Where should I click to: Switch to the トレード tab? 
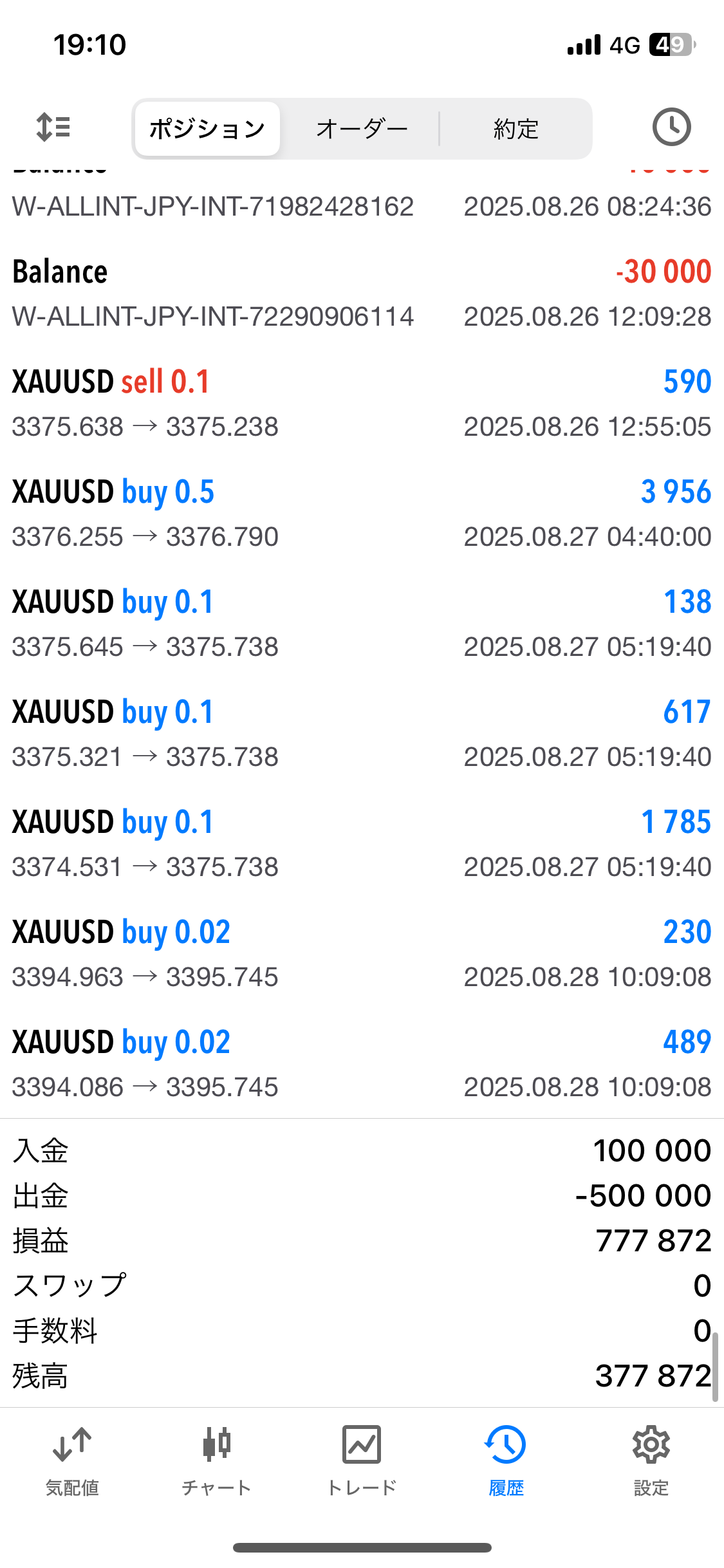(x=362, y=1461)
